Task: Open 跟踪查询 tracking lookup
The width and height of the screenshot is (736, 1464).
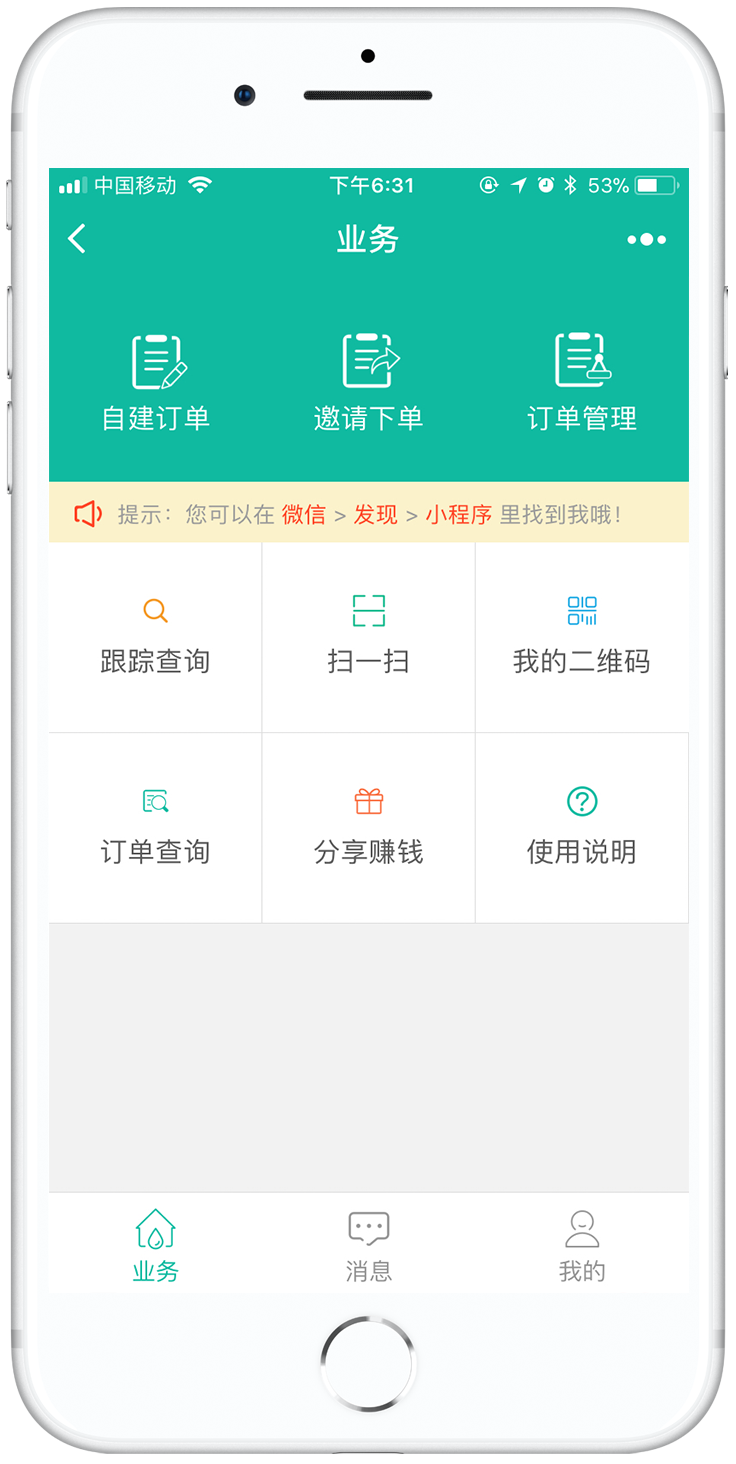Action: [x=155, y=637]
